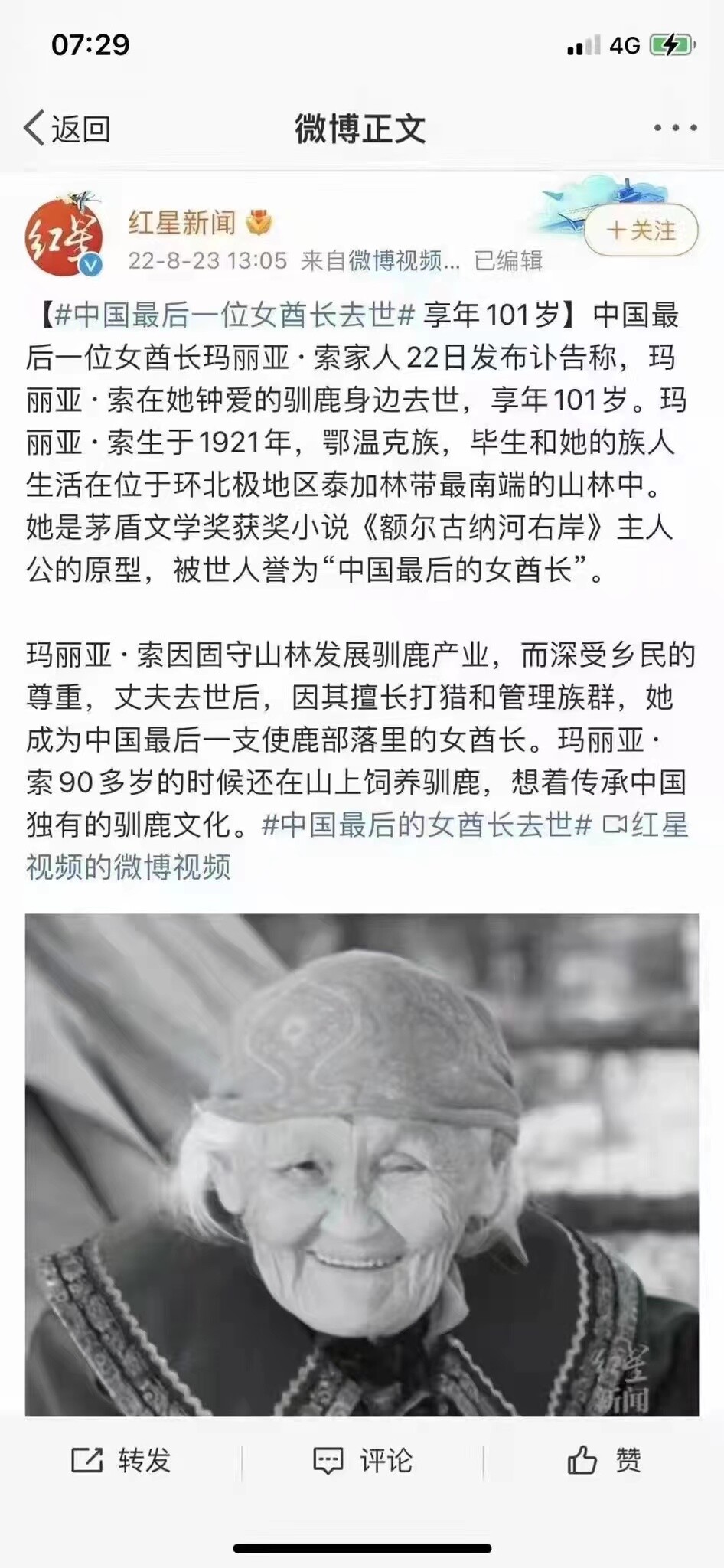Viewport: 724px width, 1568px height.
Task: Open the 红星新闻 account name
Action: tap(182, 223)
